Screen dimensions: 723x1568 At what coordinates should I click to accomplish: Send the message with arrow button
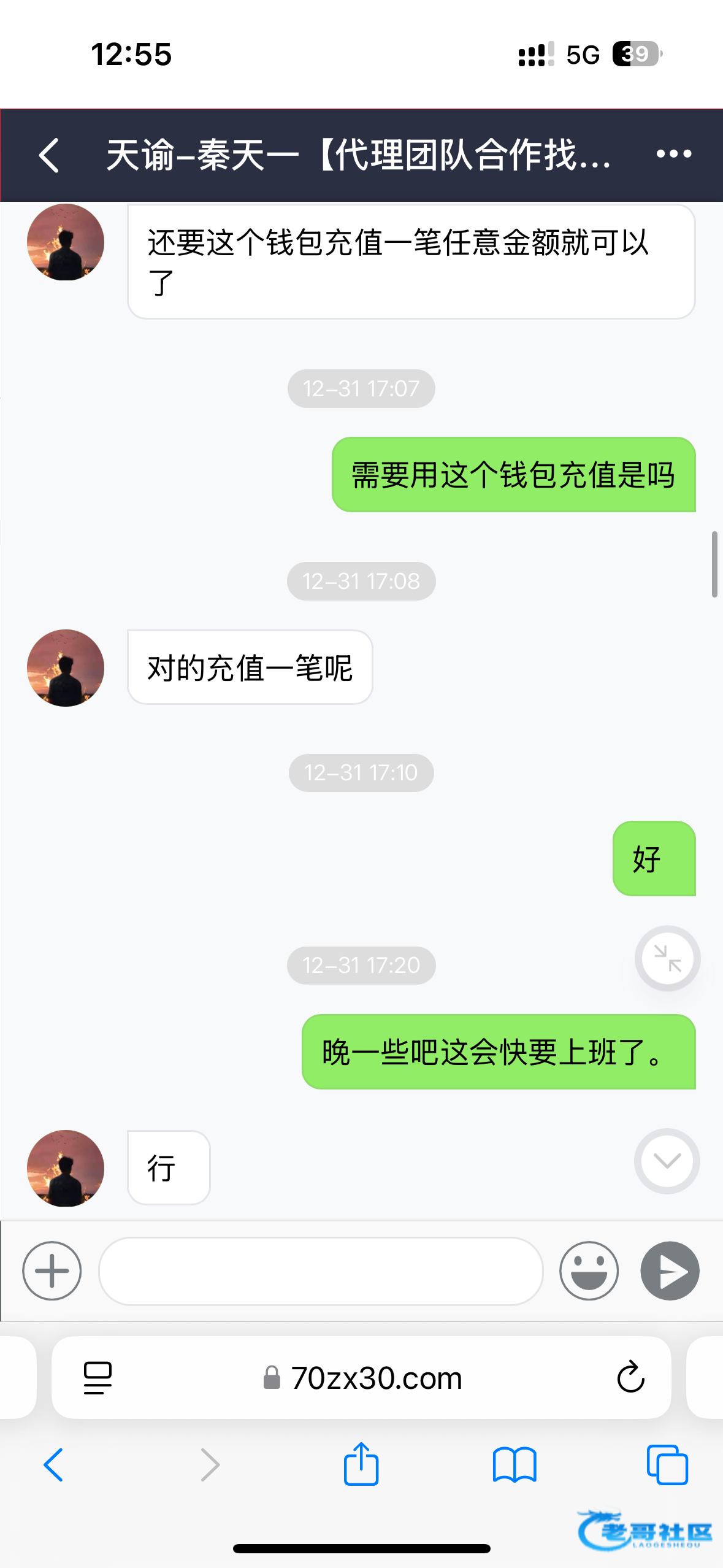coord(670,1270)
